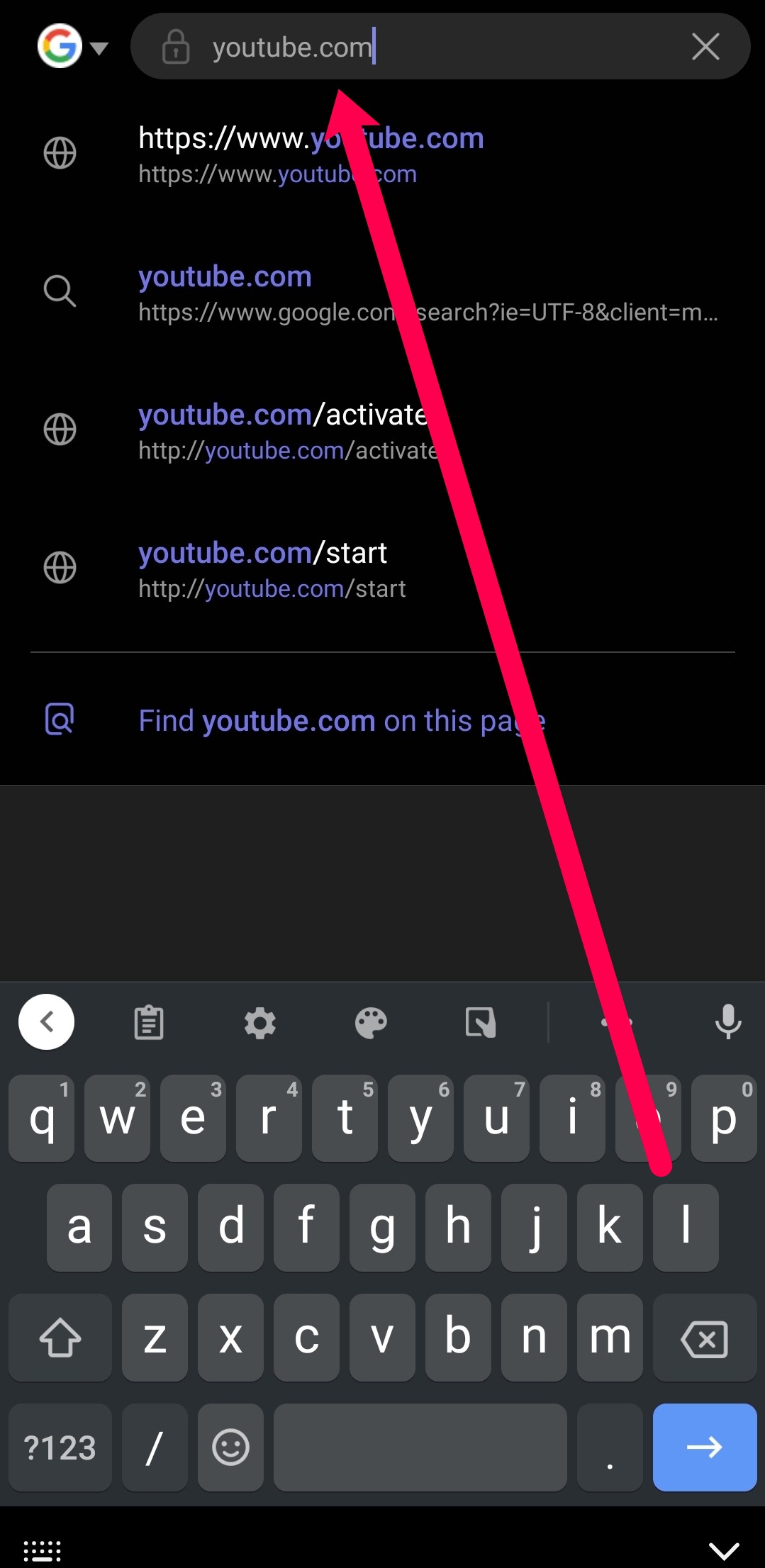The height and width of the screenshot is (1568, 765).
Task: Open the Google search engine dropdown
Action: (x=73, y=46)
